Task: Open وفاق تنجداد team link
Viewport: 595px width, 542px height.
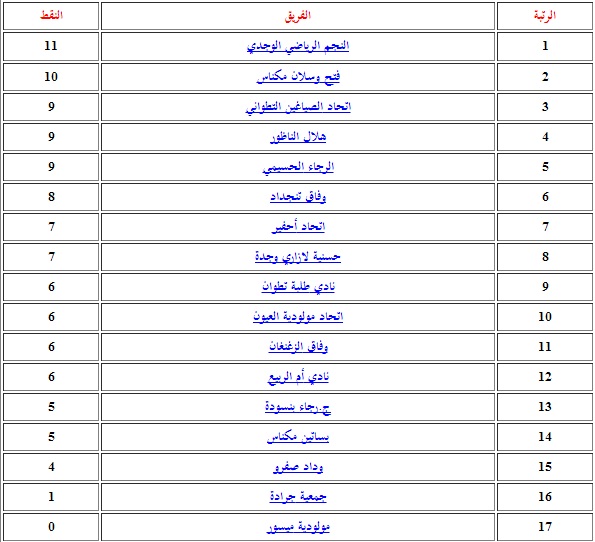Action: pos(298,197)
